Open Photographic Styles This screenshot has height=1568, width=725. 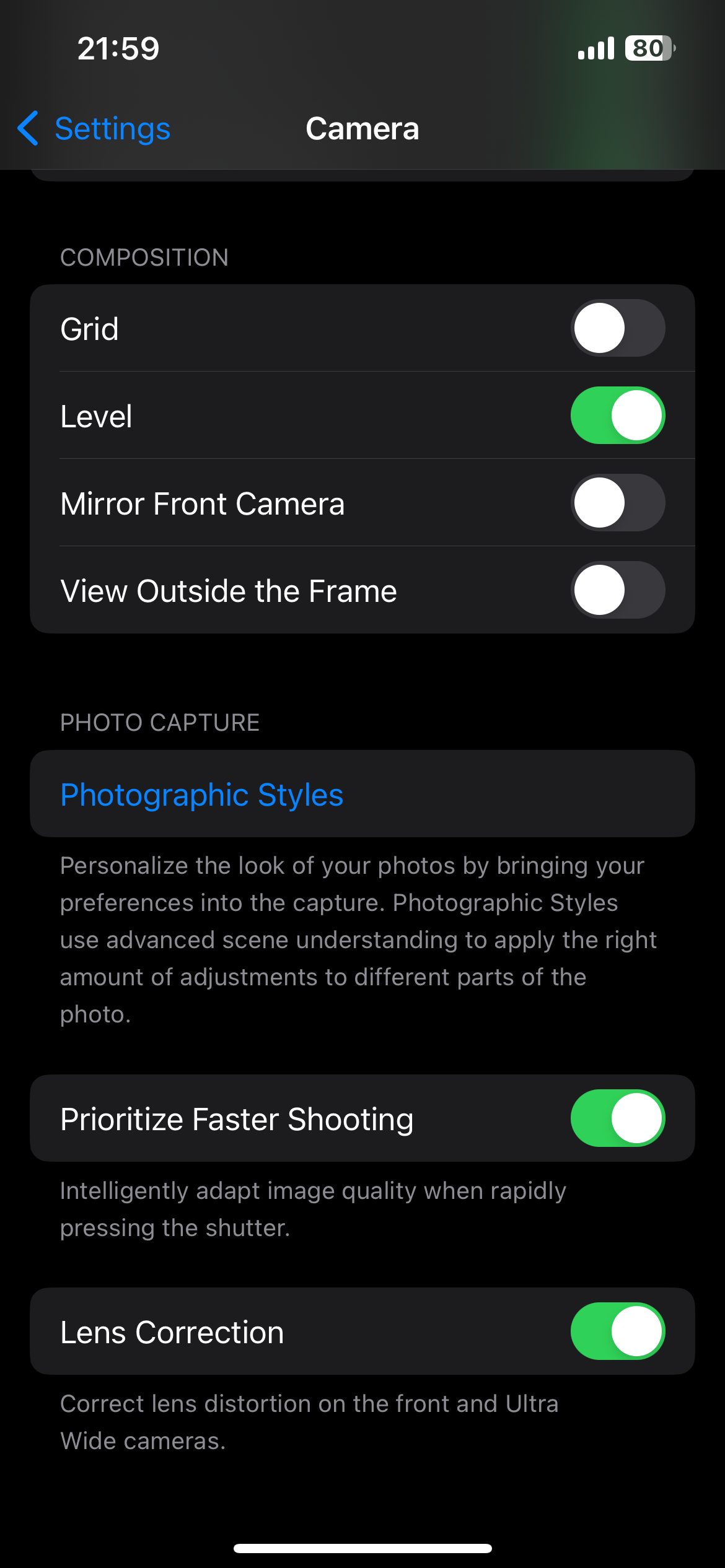pyautogui.click(x=202, y=795)
